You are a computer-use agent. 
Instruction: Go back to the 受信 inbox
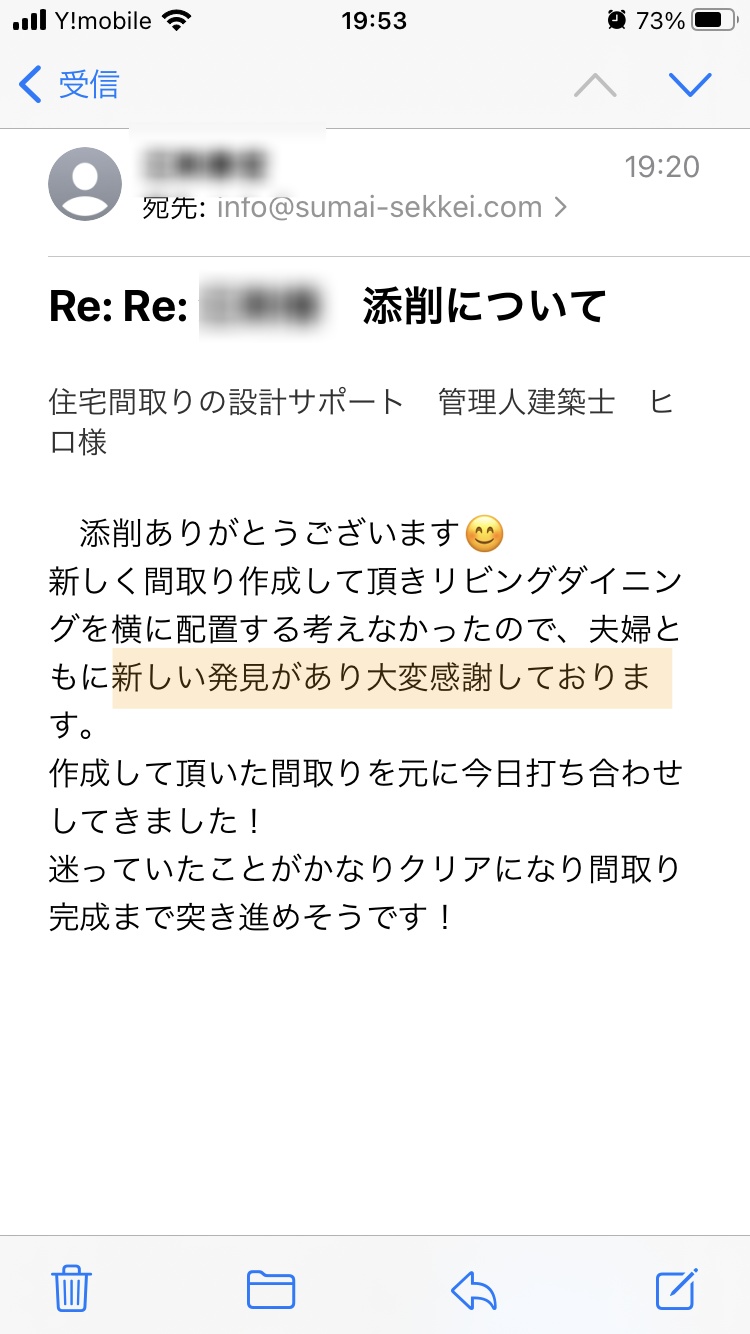click(68, 85)
